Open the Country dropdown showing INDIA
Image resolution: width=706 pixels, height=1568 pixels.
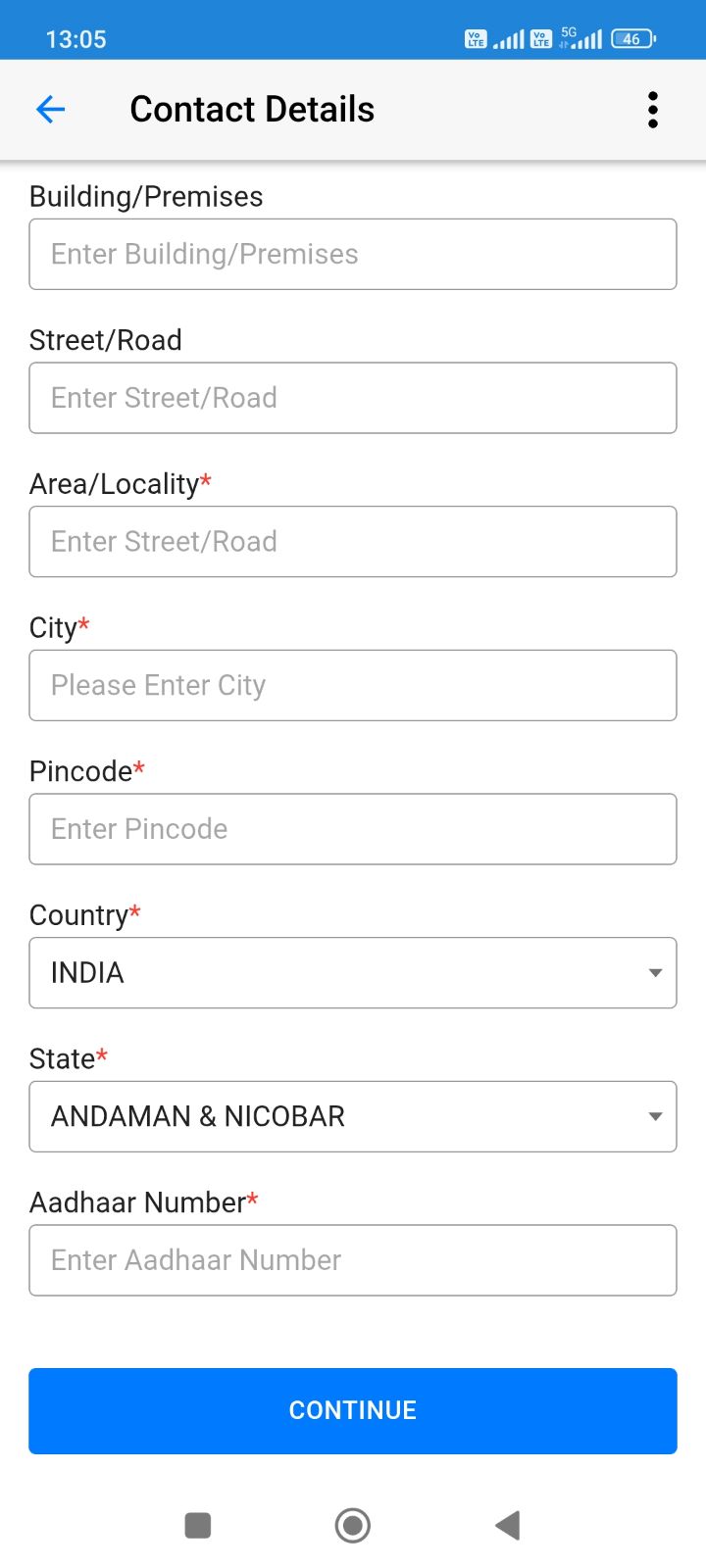pos(353,972)
